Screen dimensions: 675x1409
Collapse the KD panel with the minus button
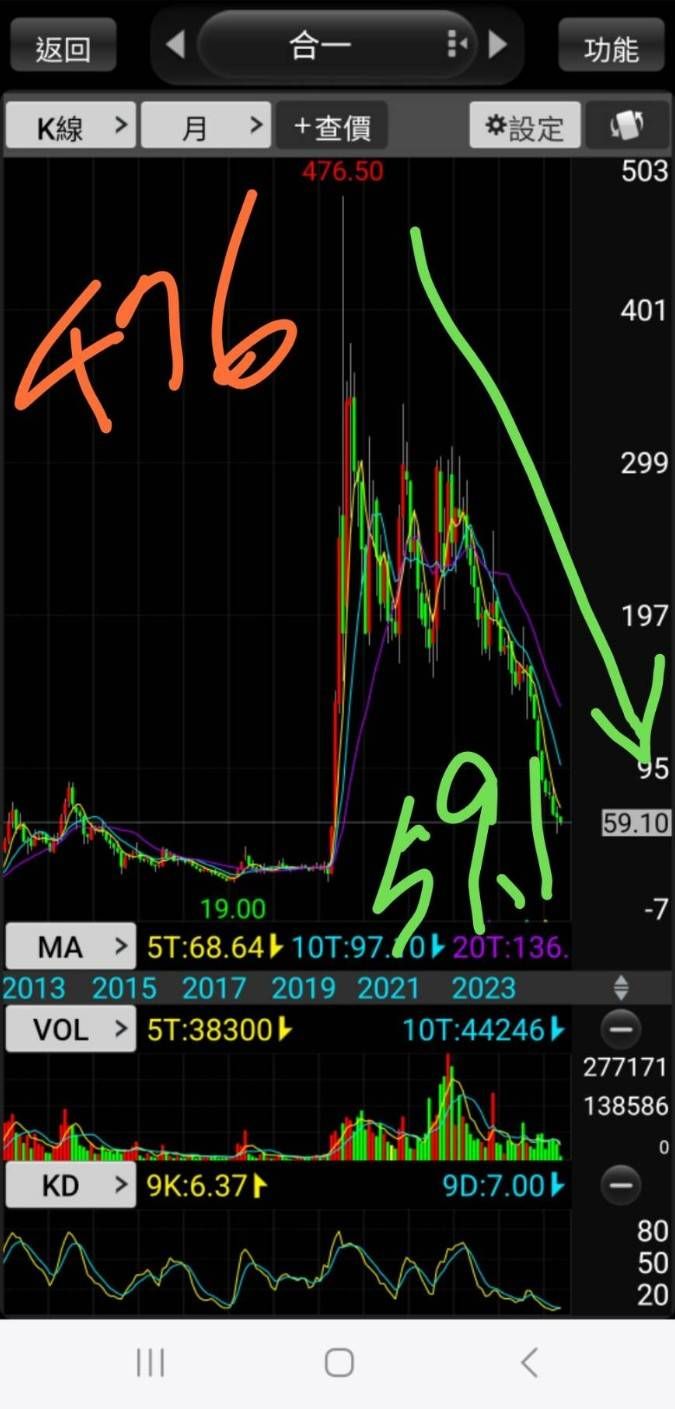click(x=621, y=1186)
